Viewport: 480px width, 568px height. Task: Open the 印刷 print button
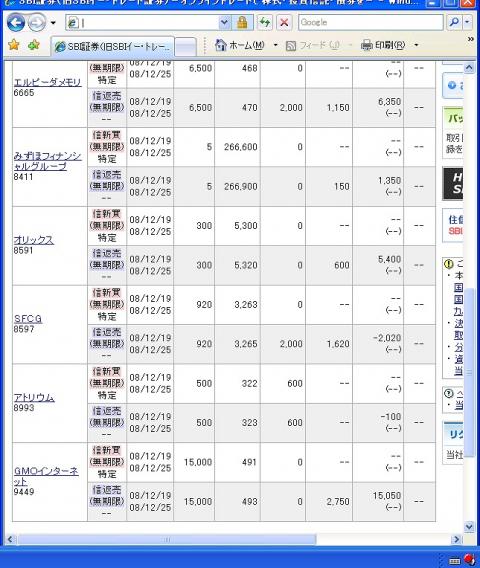tap(383, 45)
